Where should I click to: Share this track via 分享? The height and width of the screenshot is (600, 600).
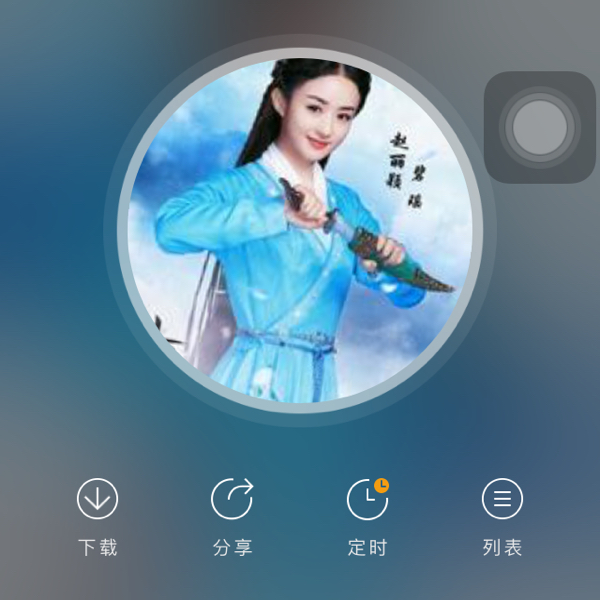232,499
